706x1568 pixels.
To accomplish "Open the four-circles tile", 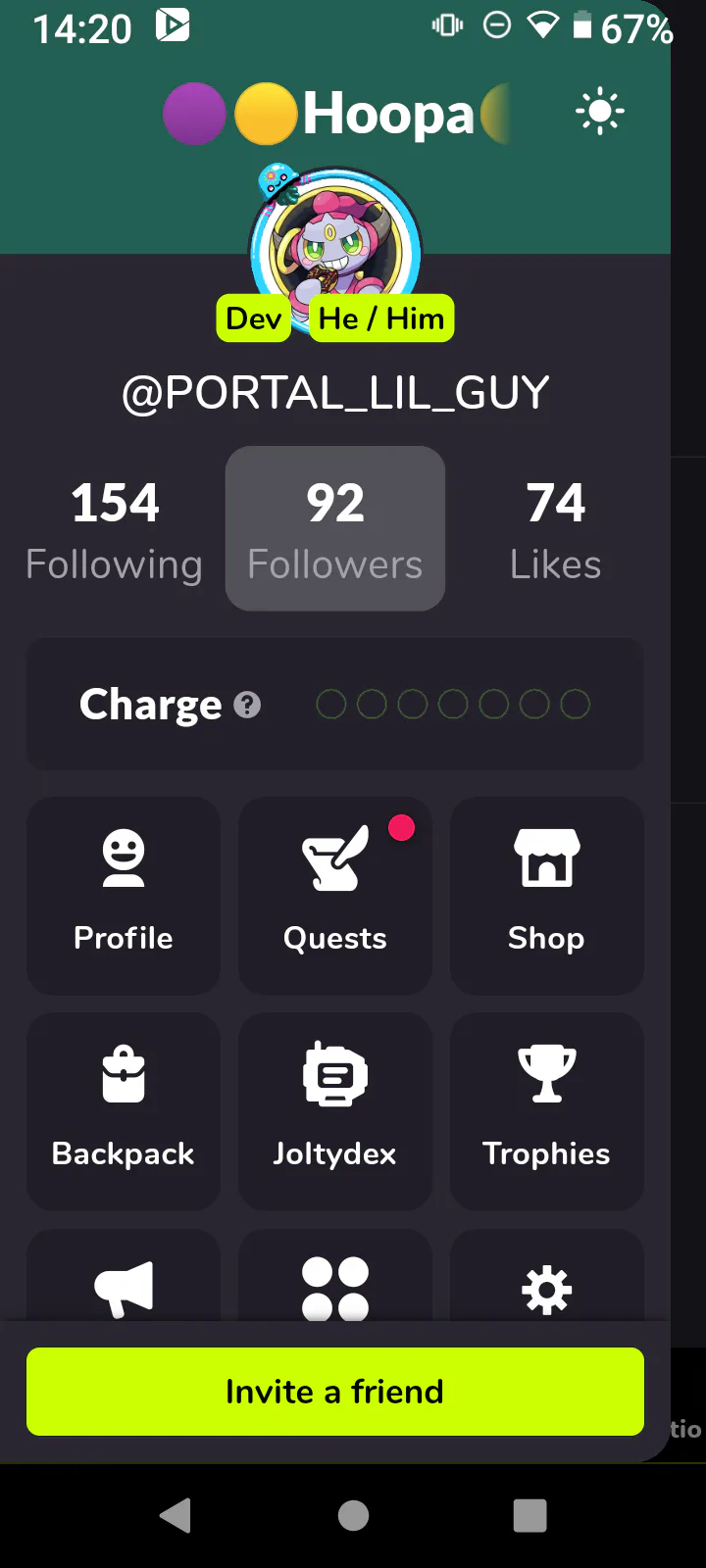I will coord(335,1284).
